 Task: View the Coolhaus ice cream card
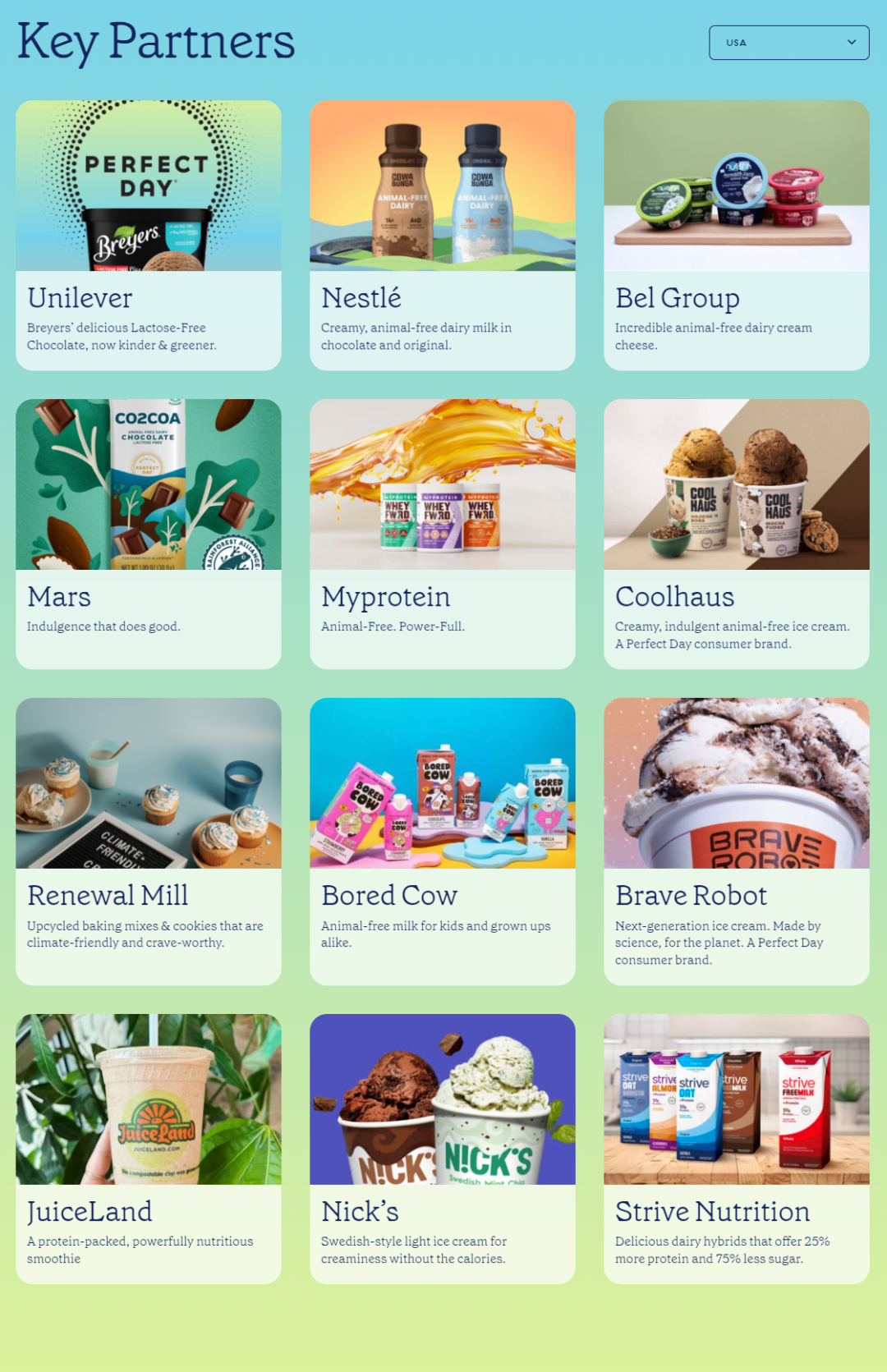736,534
